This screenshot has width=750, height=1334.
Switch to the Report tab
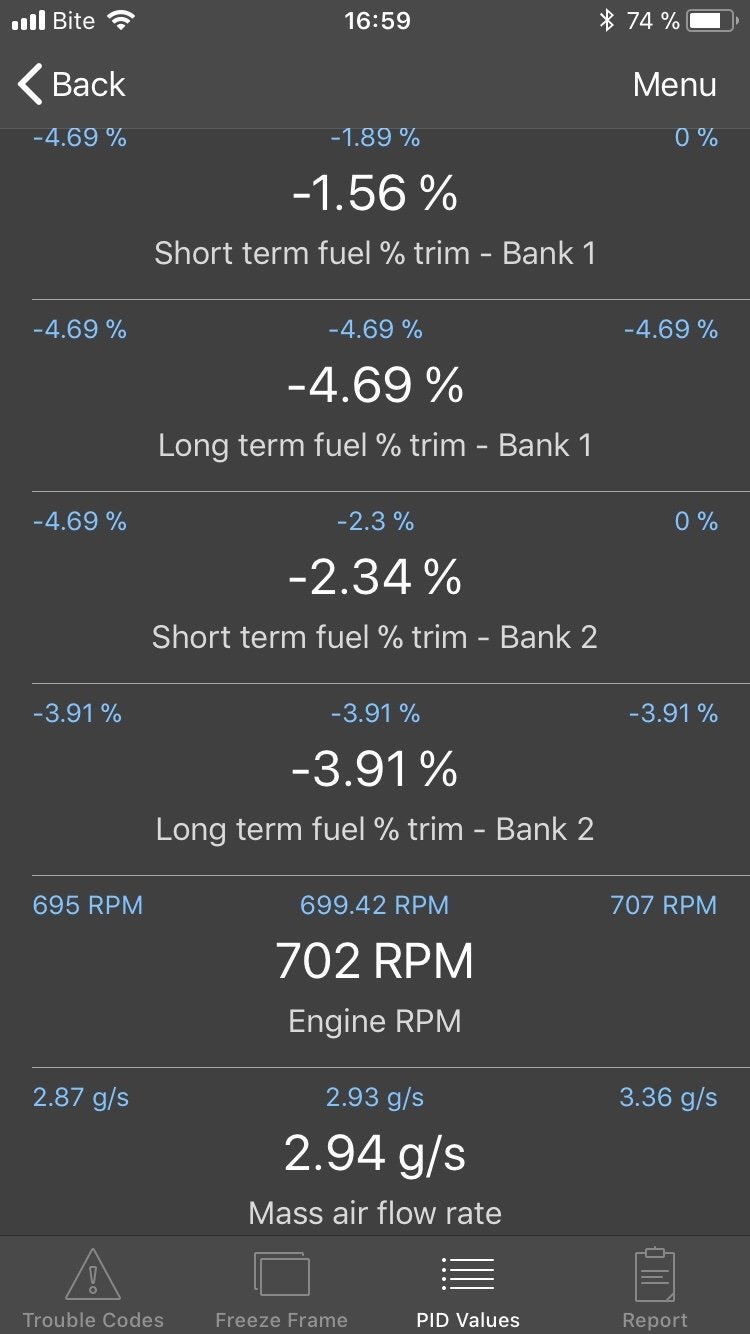coord(655,1290)
